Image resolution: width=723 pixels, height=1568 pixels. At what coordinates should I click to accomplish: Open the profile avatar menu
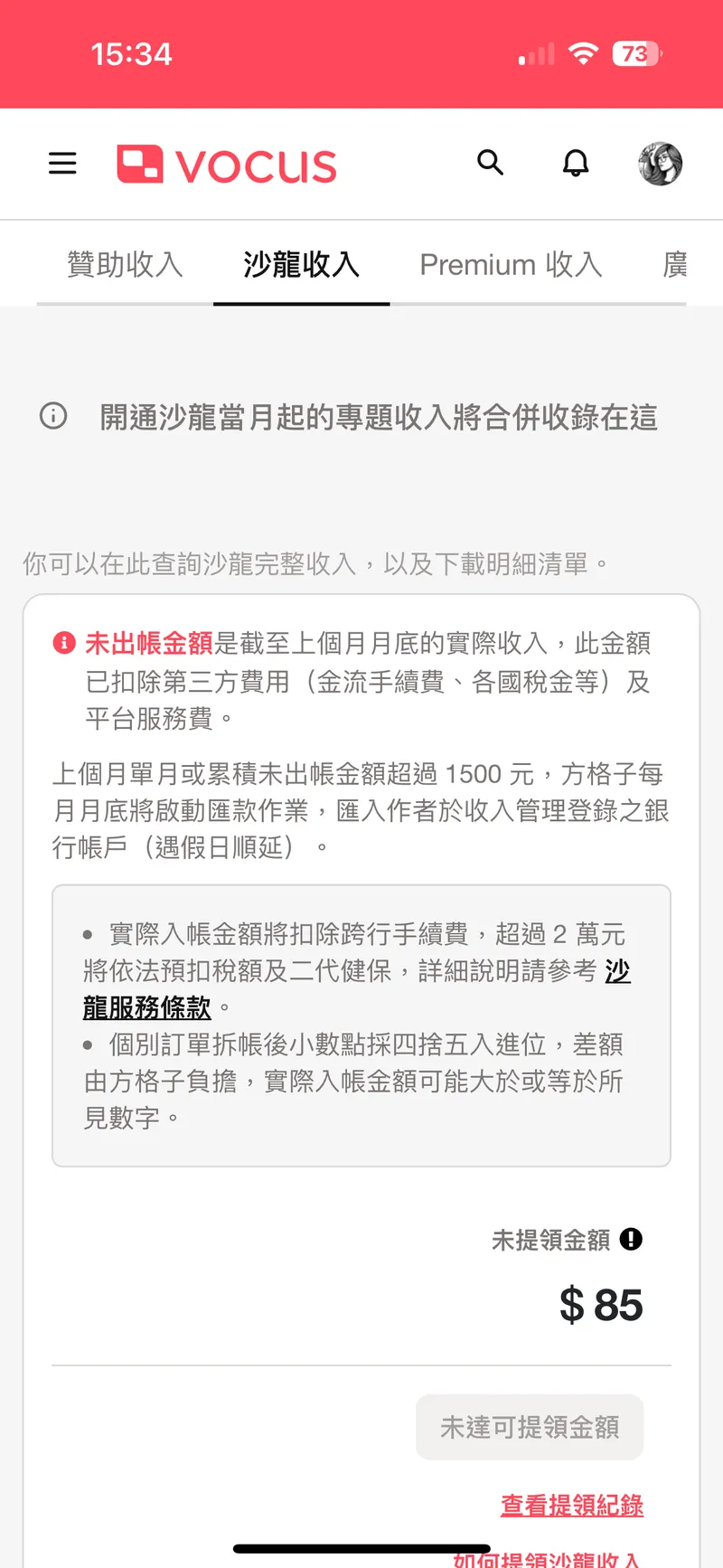(x=661, y=164)
